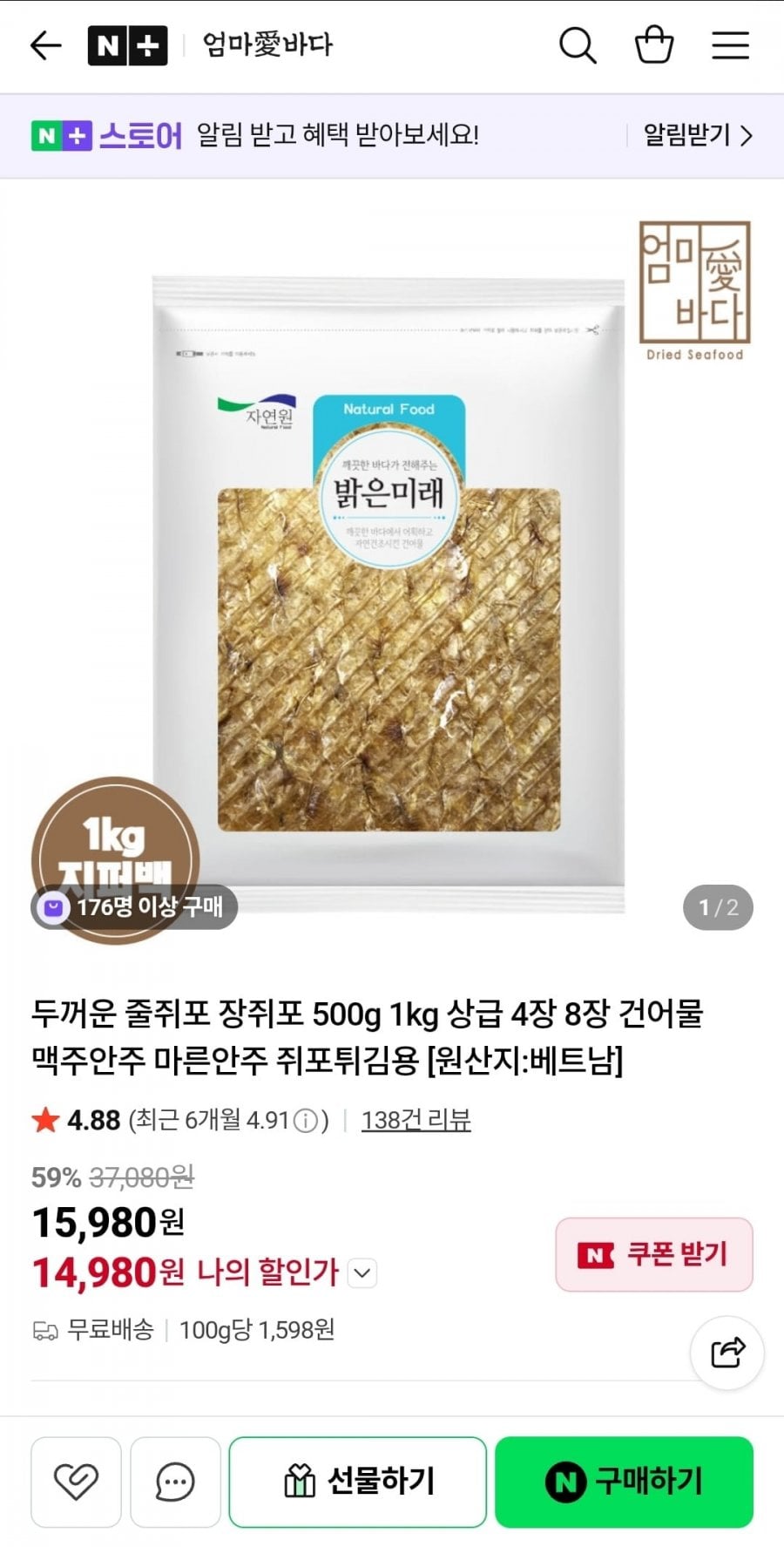This screenshot has height=1547, width=784.
Task: Send as a gift with 선물하기
Action: 357,1481
